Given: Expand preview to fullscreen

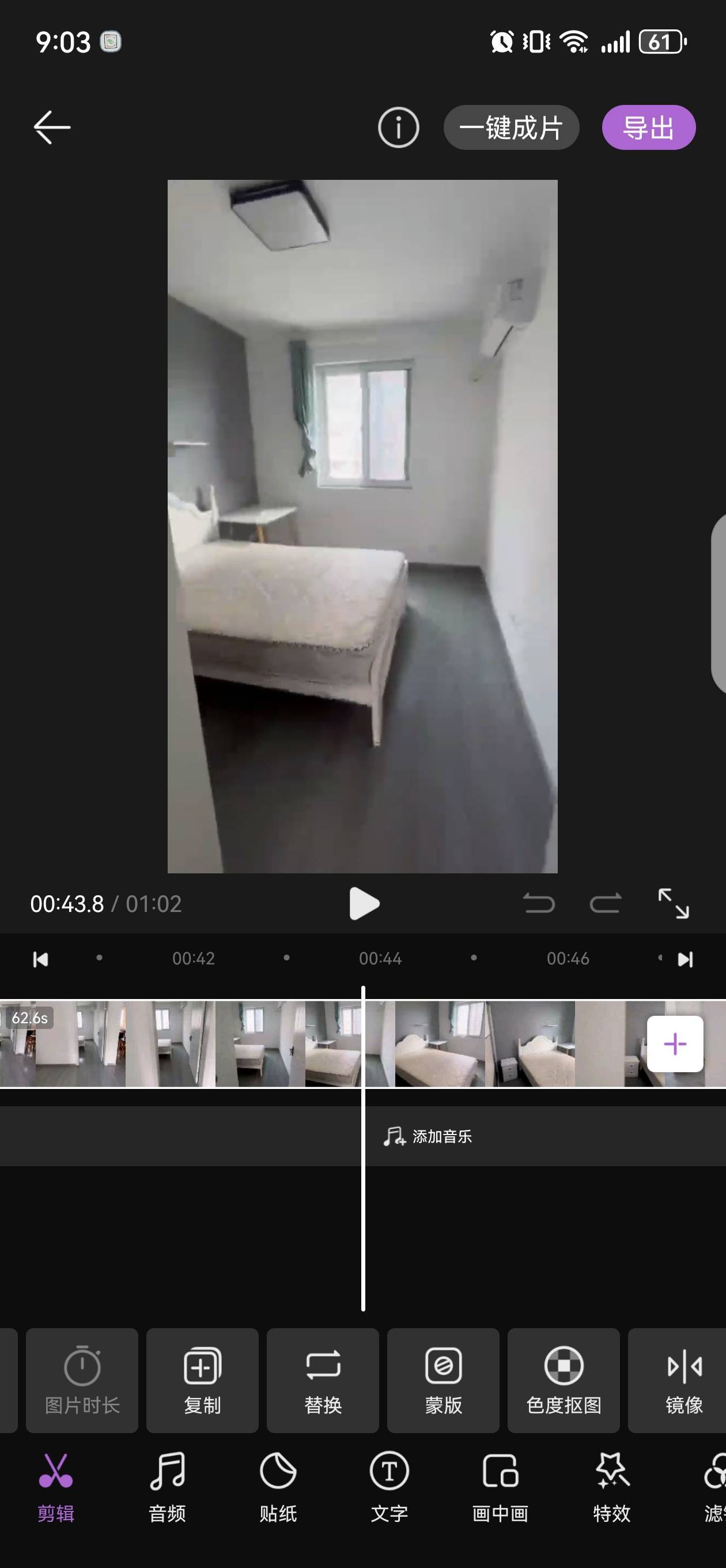Looking at the screenshot, I should (673, 903).
